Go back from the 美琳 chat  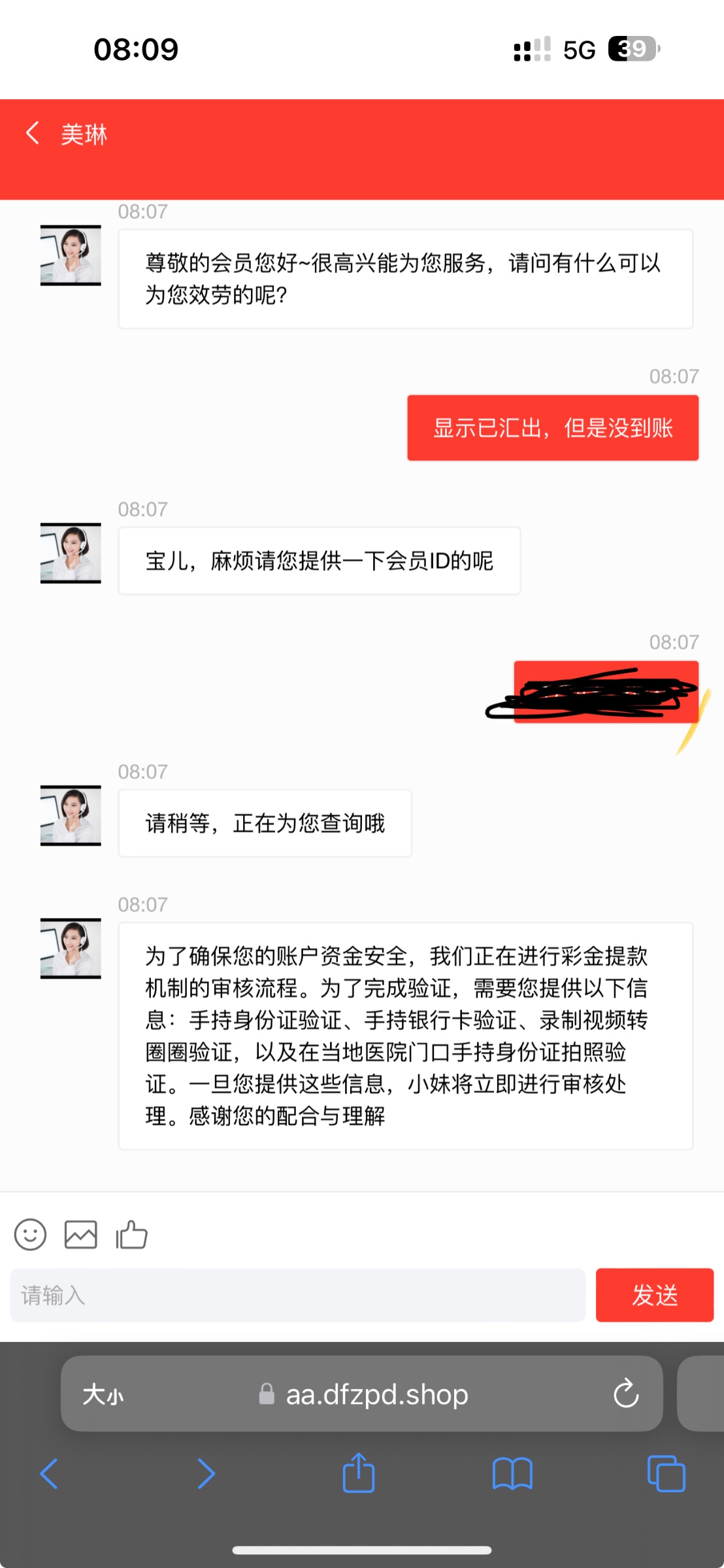33,133
